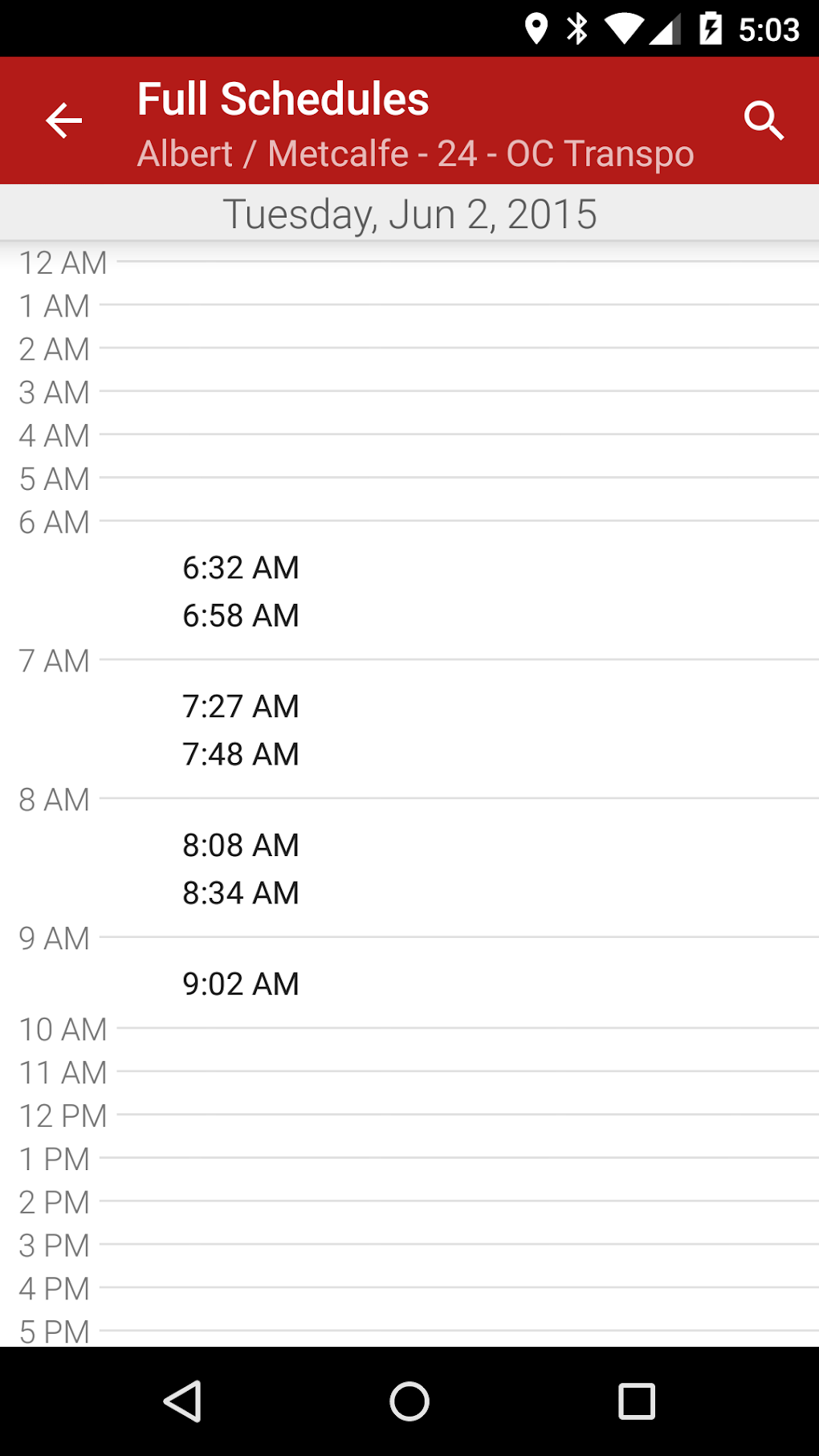Tap the search icon in the app bar
Viewport: 819px width, 1456px height.
pos(764,120)
